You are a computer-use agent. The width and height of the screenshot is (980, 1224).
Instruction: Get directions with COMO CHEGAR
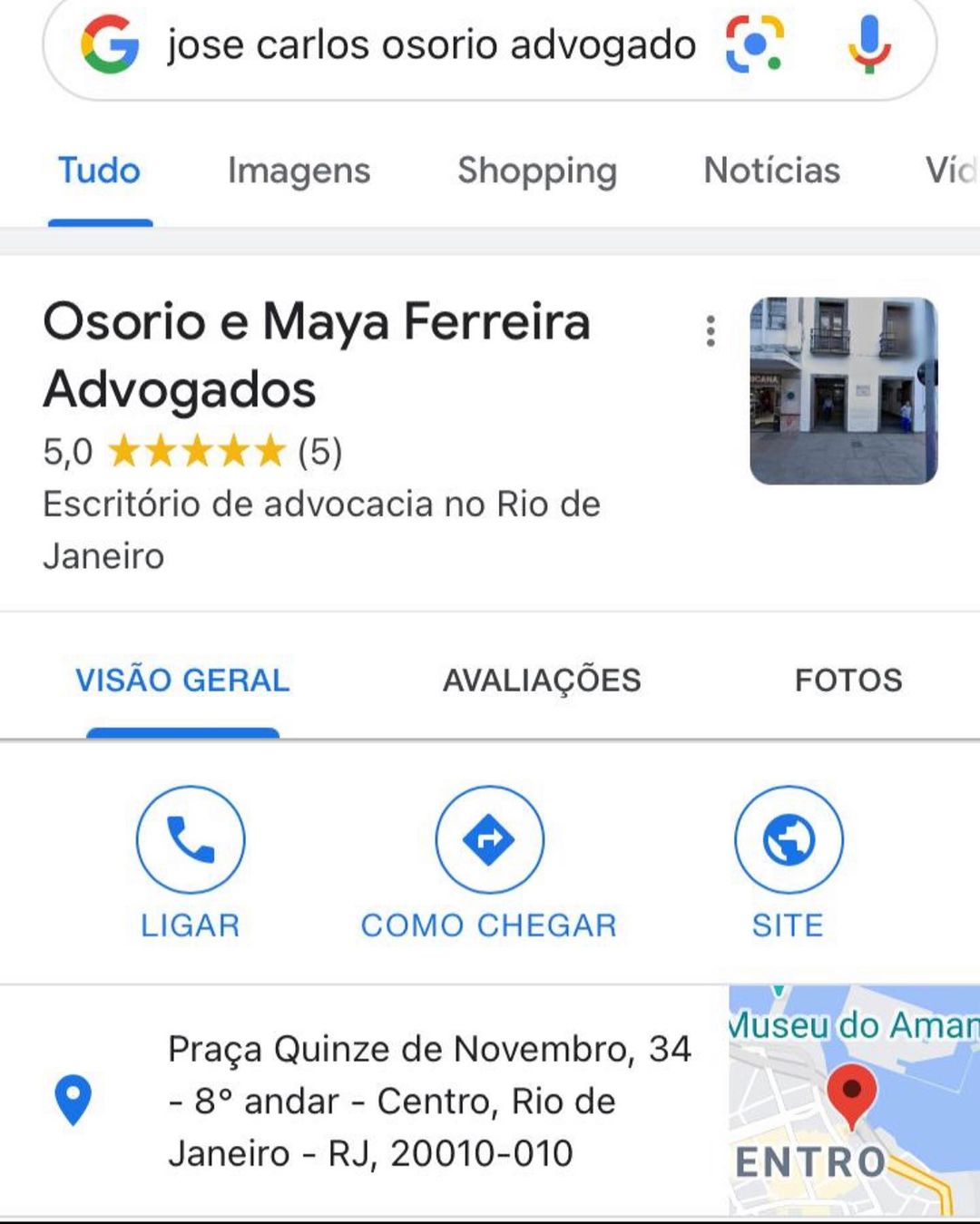[x=489, y=862]
